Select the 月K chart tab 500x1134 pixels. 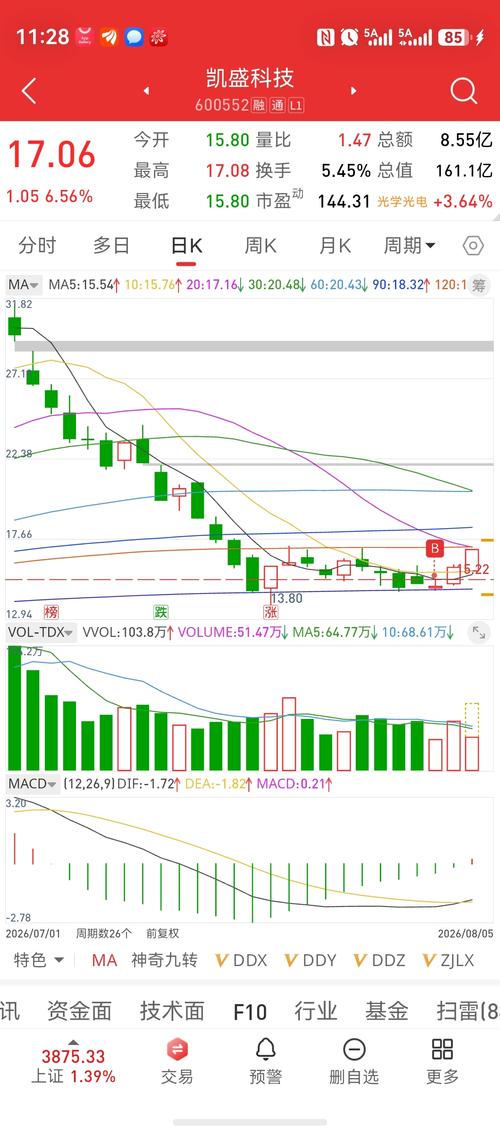click(x=334, y=246)
